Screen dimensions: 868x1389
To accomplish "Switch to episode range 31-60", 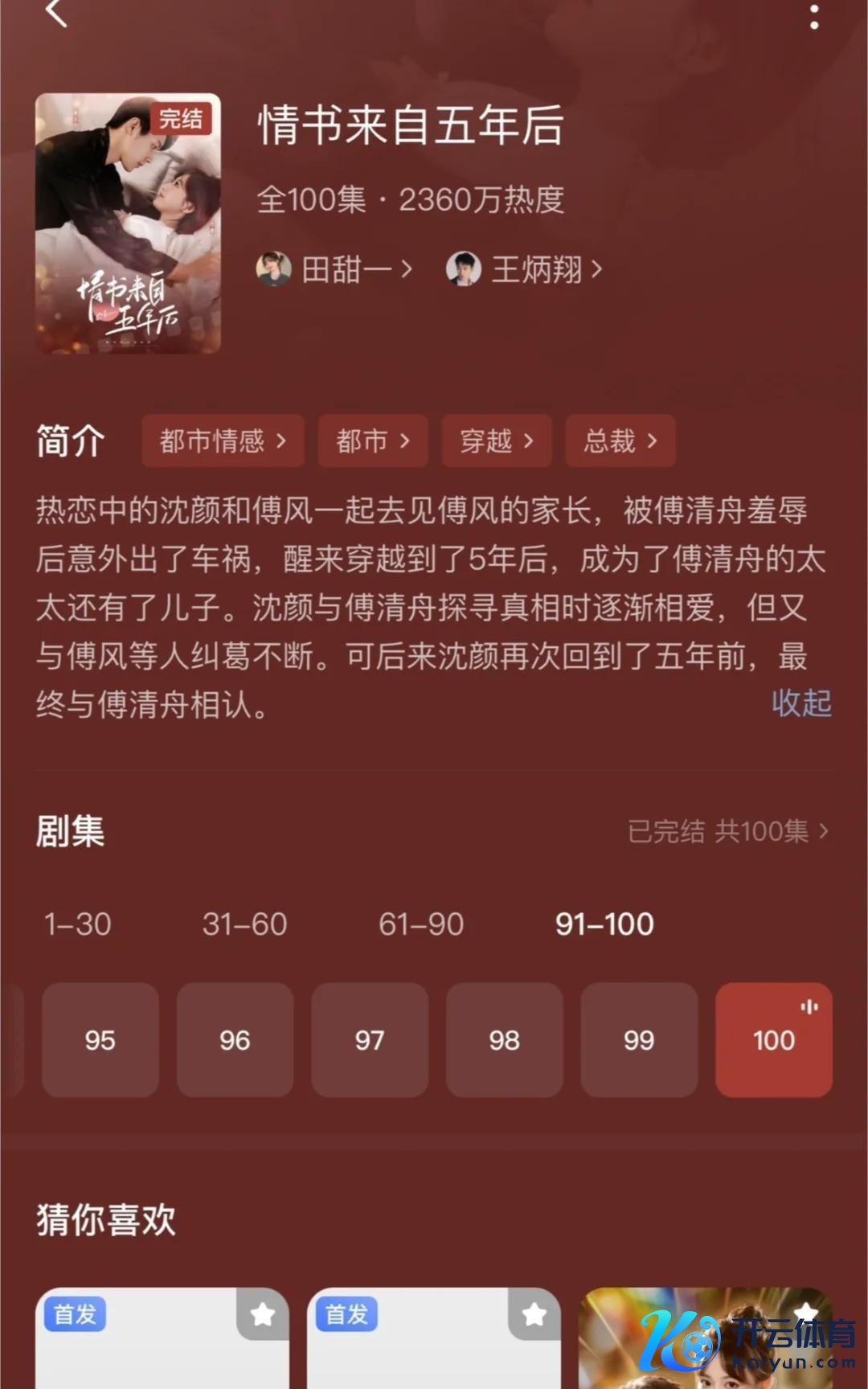I will click(244, 924).
